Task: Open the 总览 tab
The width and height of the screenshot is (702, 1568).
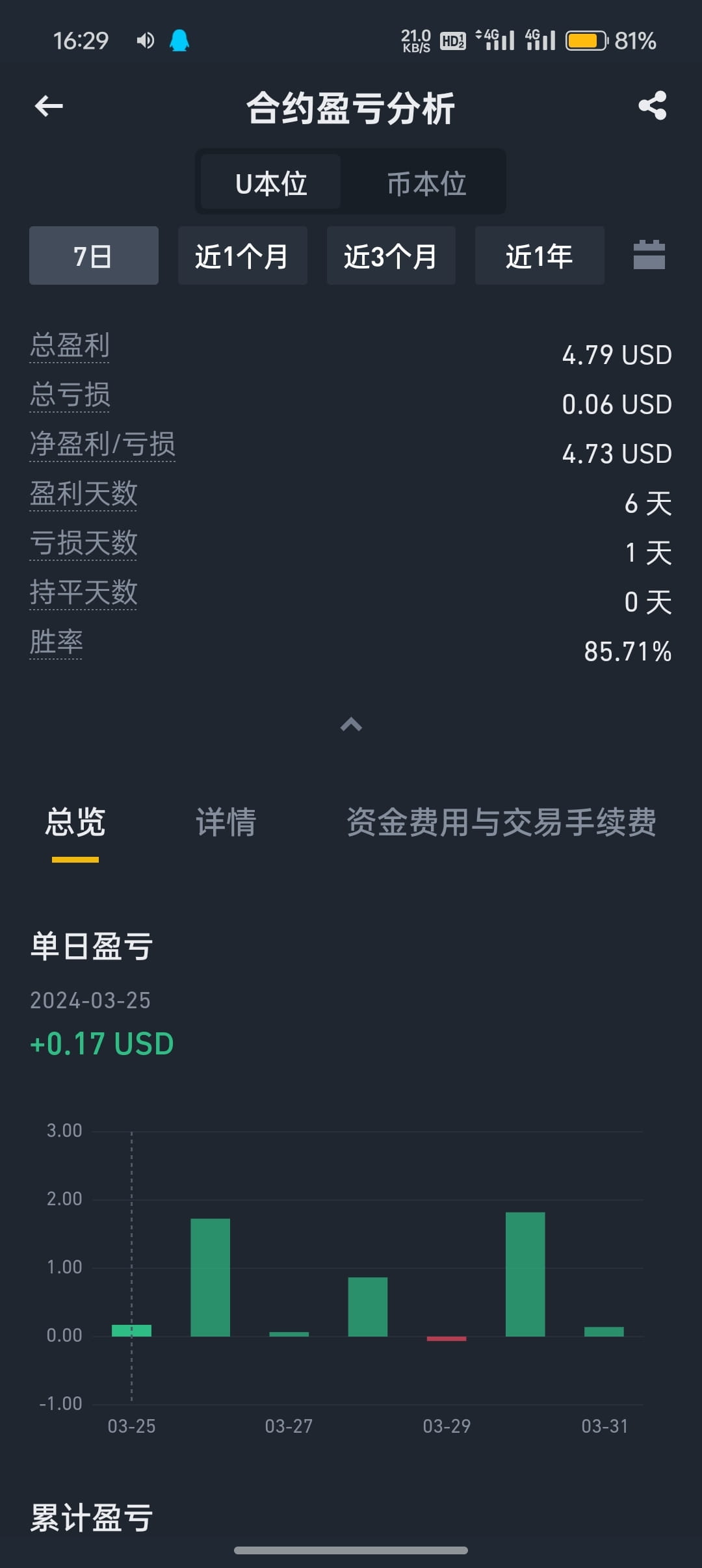Action: tap(75, 822)
